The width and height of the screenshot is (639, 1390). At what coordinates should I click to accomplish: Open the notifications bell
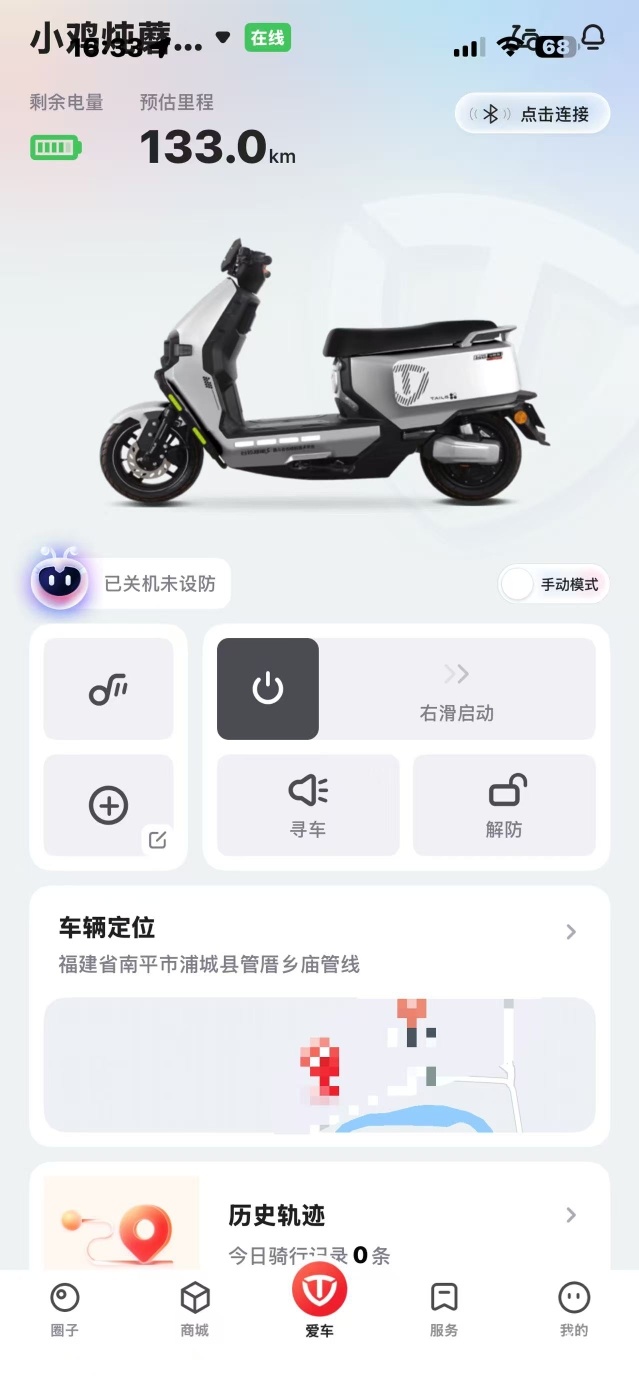click(x=593, y=38)
